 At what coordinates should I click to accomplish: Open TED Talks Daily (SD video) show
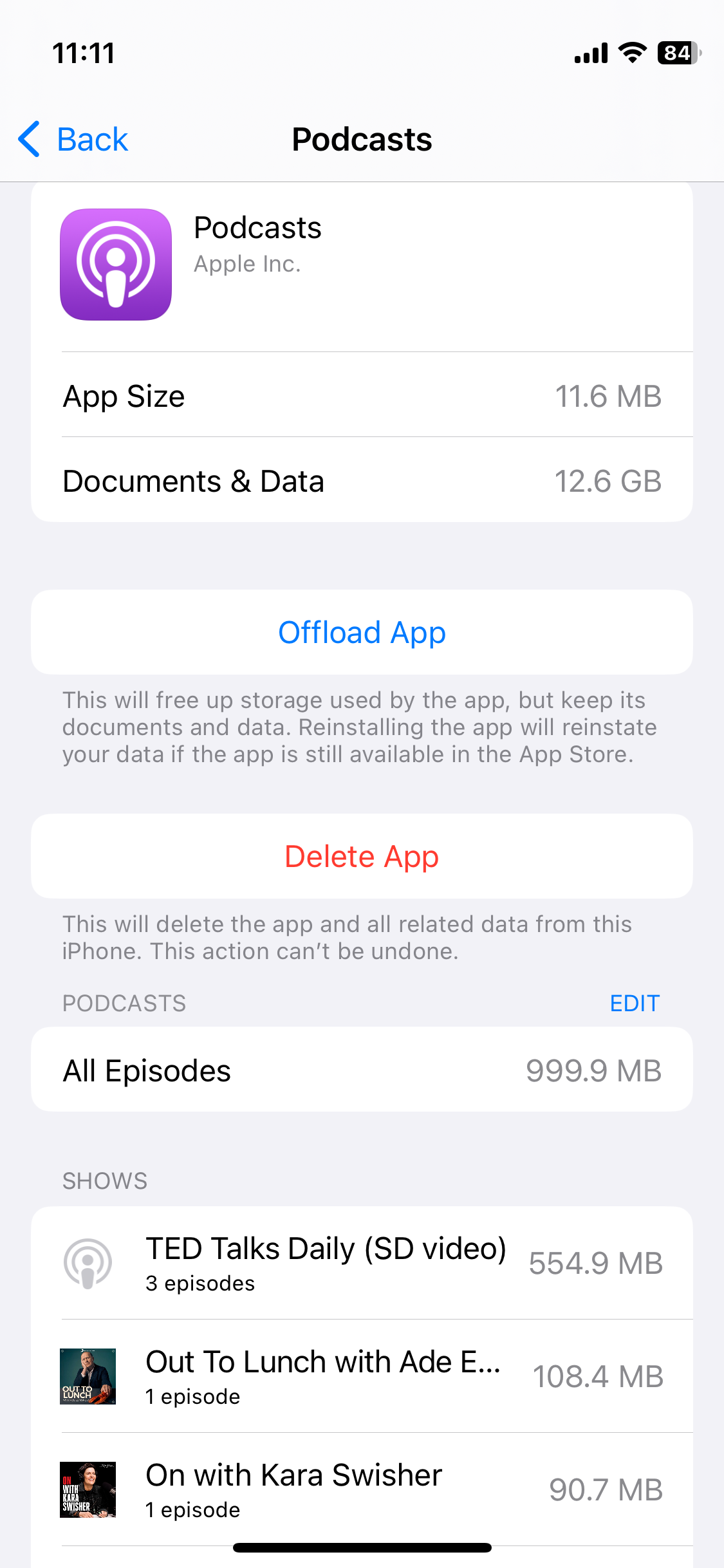362,1263
